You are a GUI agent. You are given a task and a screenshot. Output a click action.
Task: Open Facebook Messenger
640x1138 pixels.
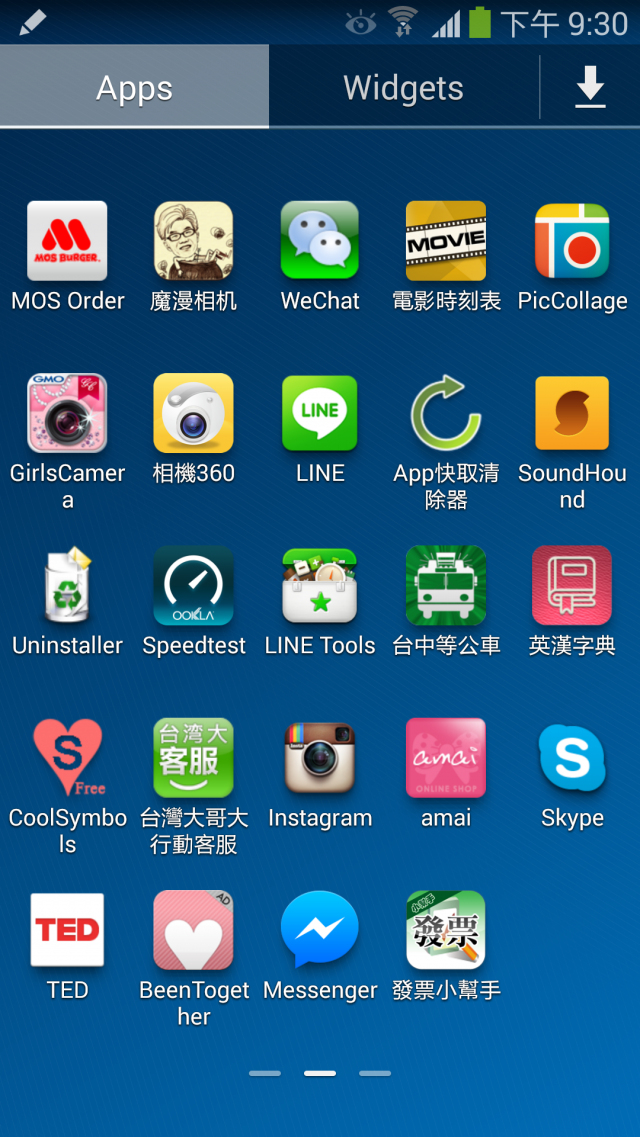coord(320,930)
